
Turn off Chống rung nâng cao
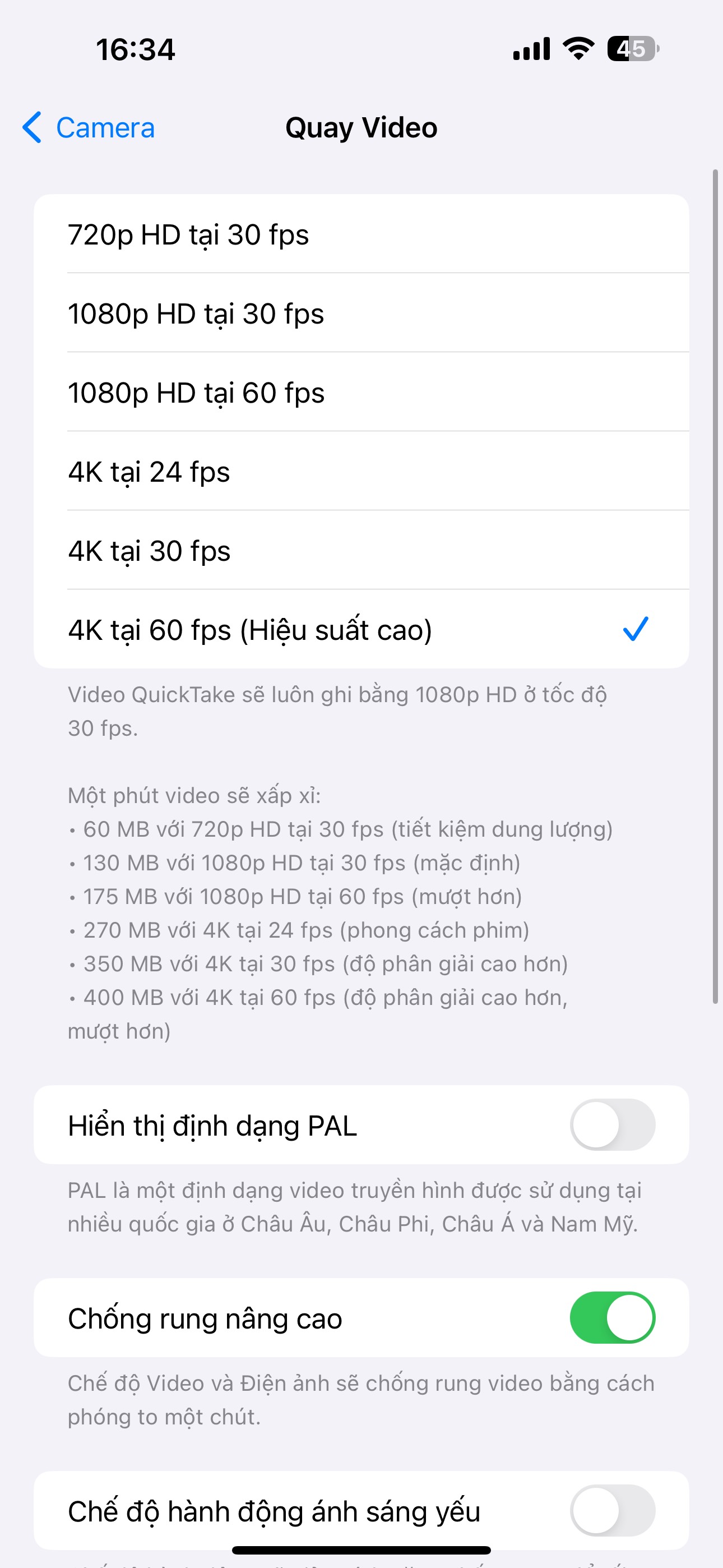point(612,1318)
